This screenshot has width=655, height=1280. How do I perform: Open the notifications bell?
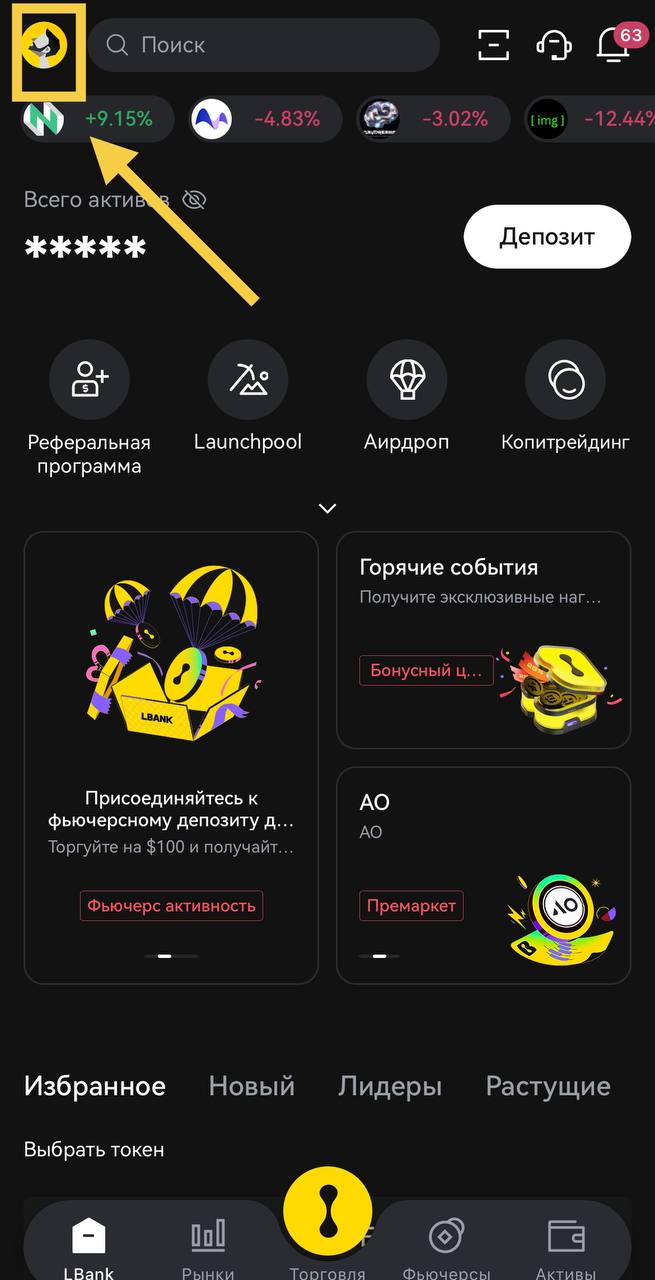coord(613,45)
